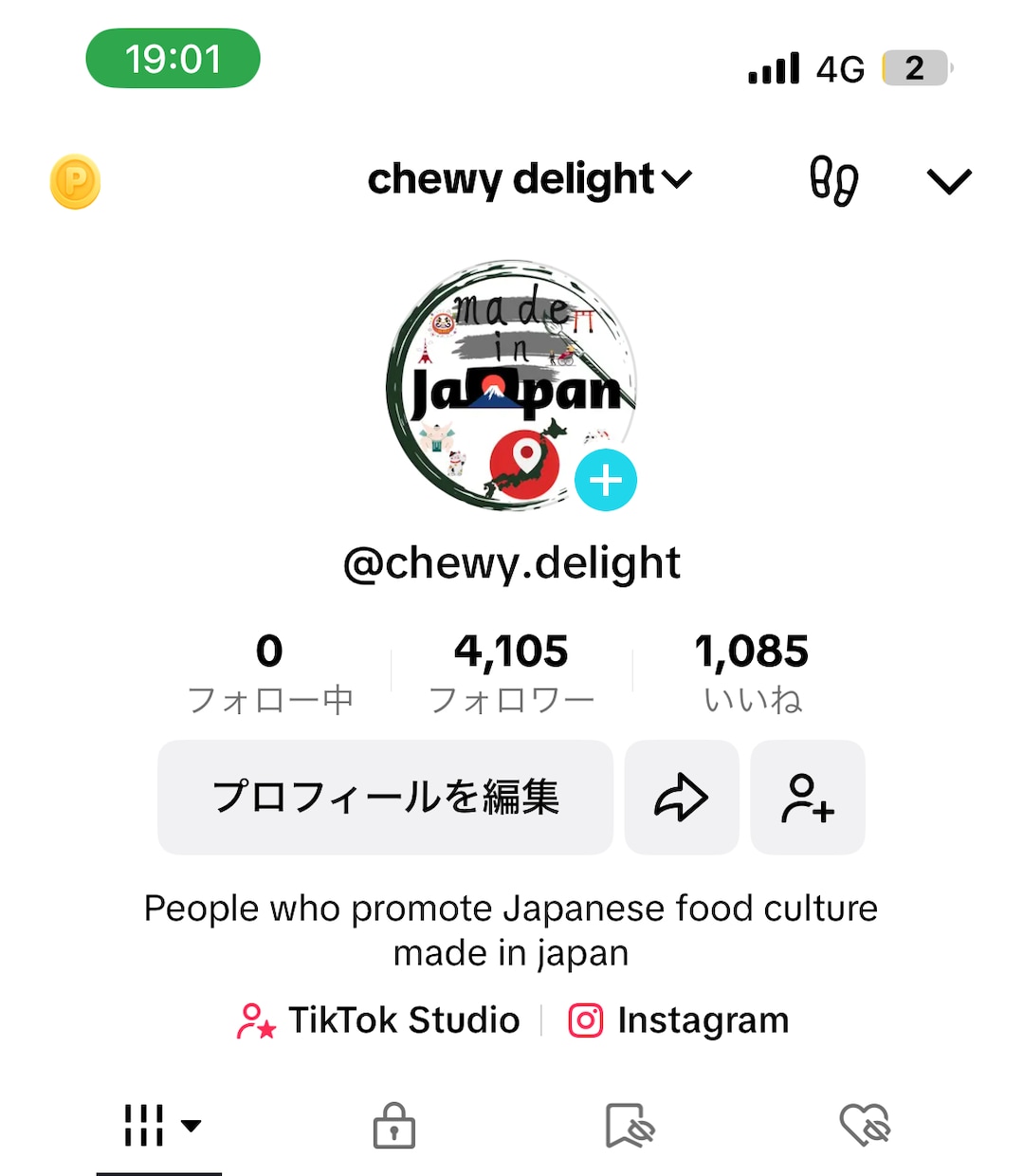Switch to the private videos lock tab
1023x1176 pixels.
(394, 1126)
